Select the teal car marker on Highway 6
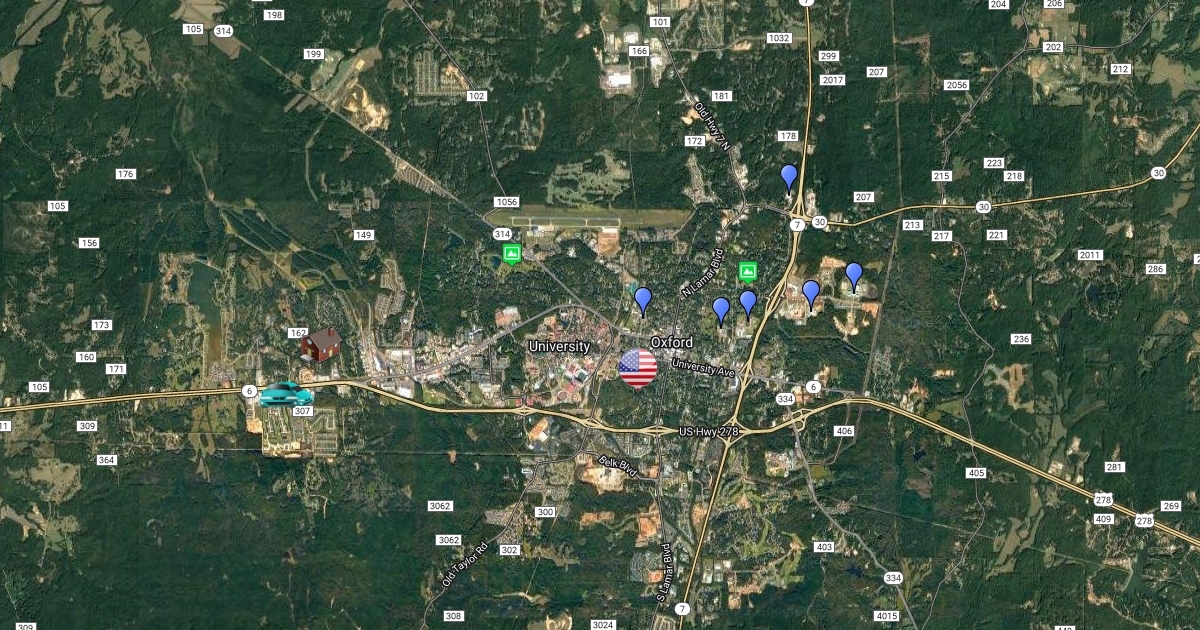The image size is (1200, 630). click(286, 393)
